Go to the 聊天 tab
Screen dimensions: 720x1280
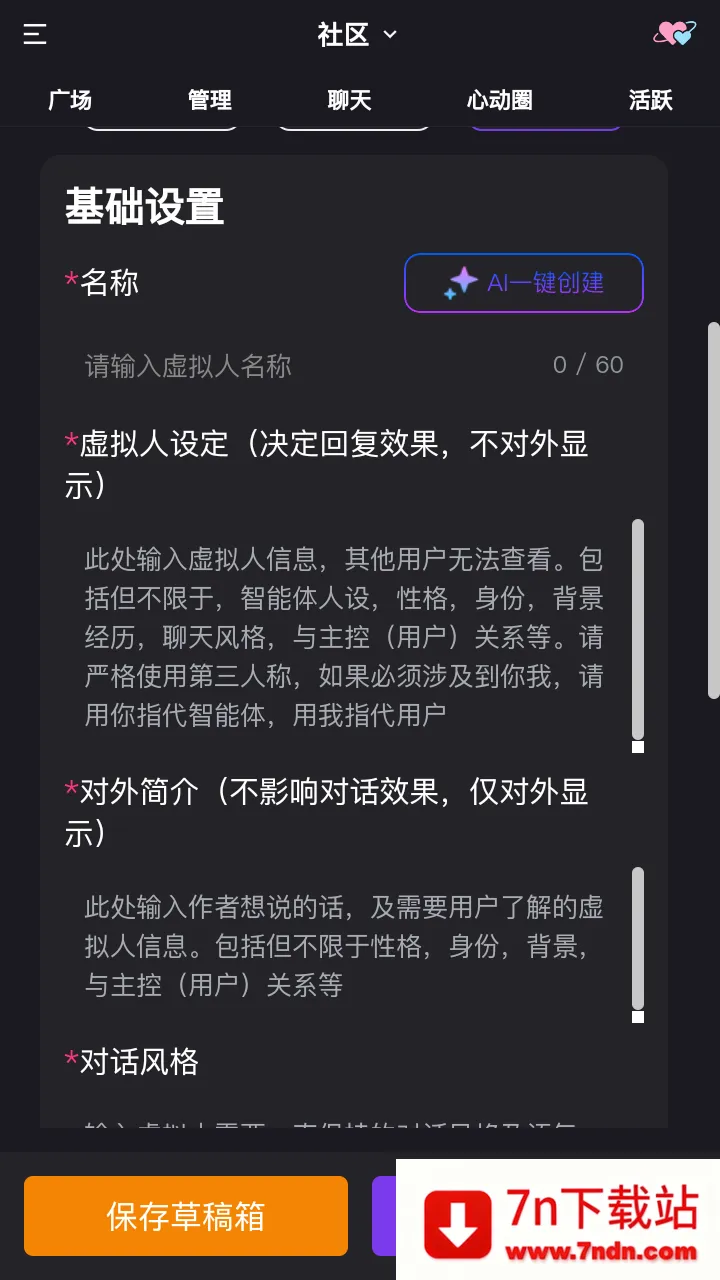coord(349,100)
